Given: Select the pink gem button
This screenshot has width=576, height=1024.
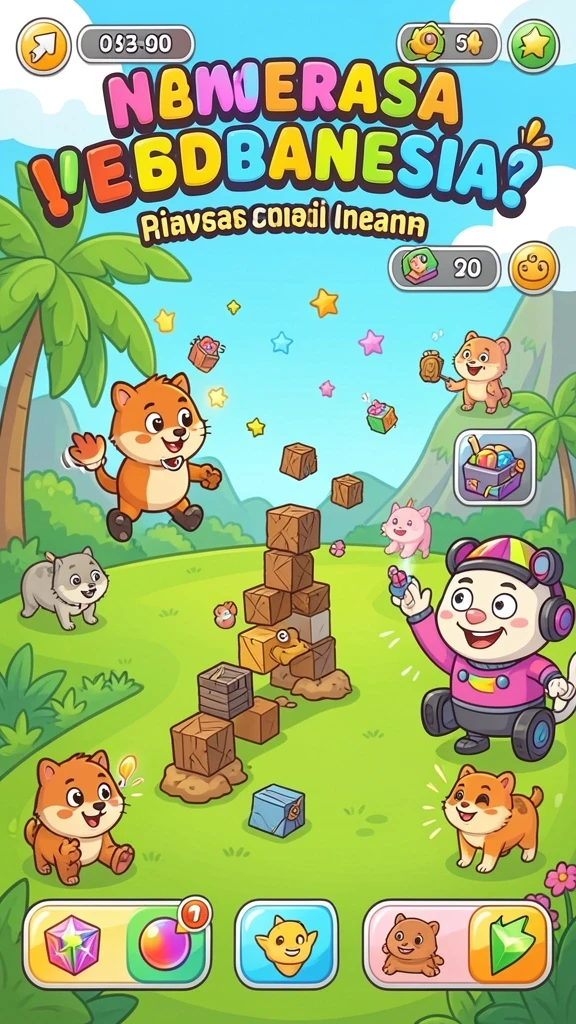Looking at the screenshot, I should [x=72, y=944].
